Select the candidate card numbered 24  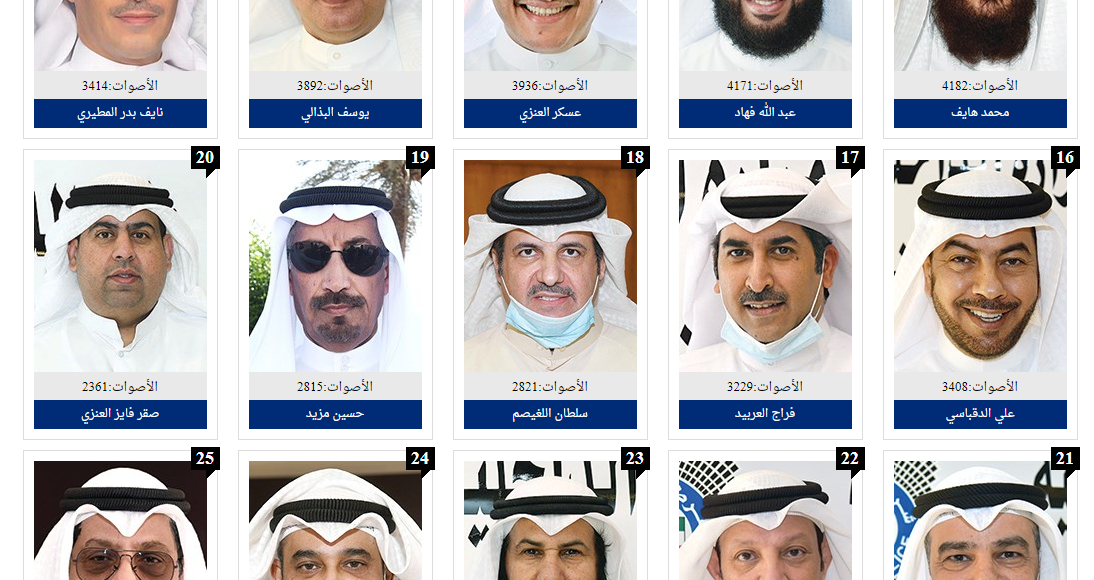(x=335, y=525)
